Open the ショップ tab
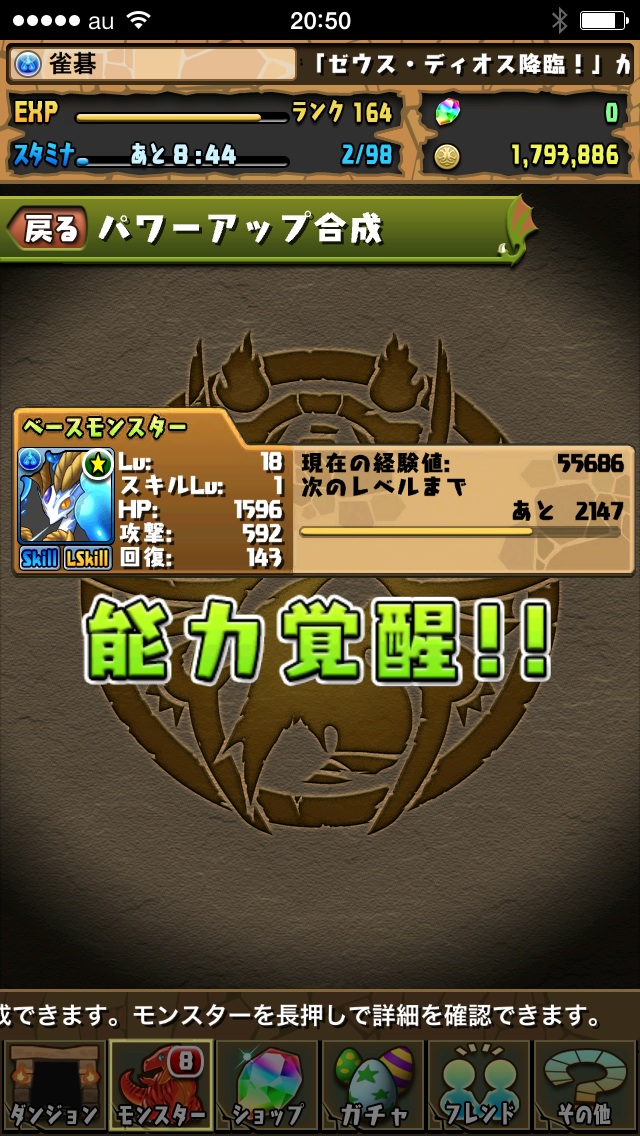This screenshot has width=640, height=1136. pyautogui.click(x=267, y=1086)
